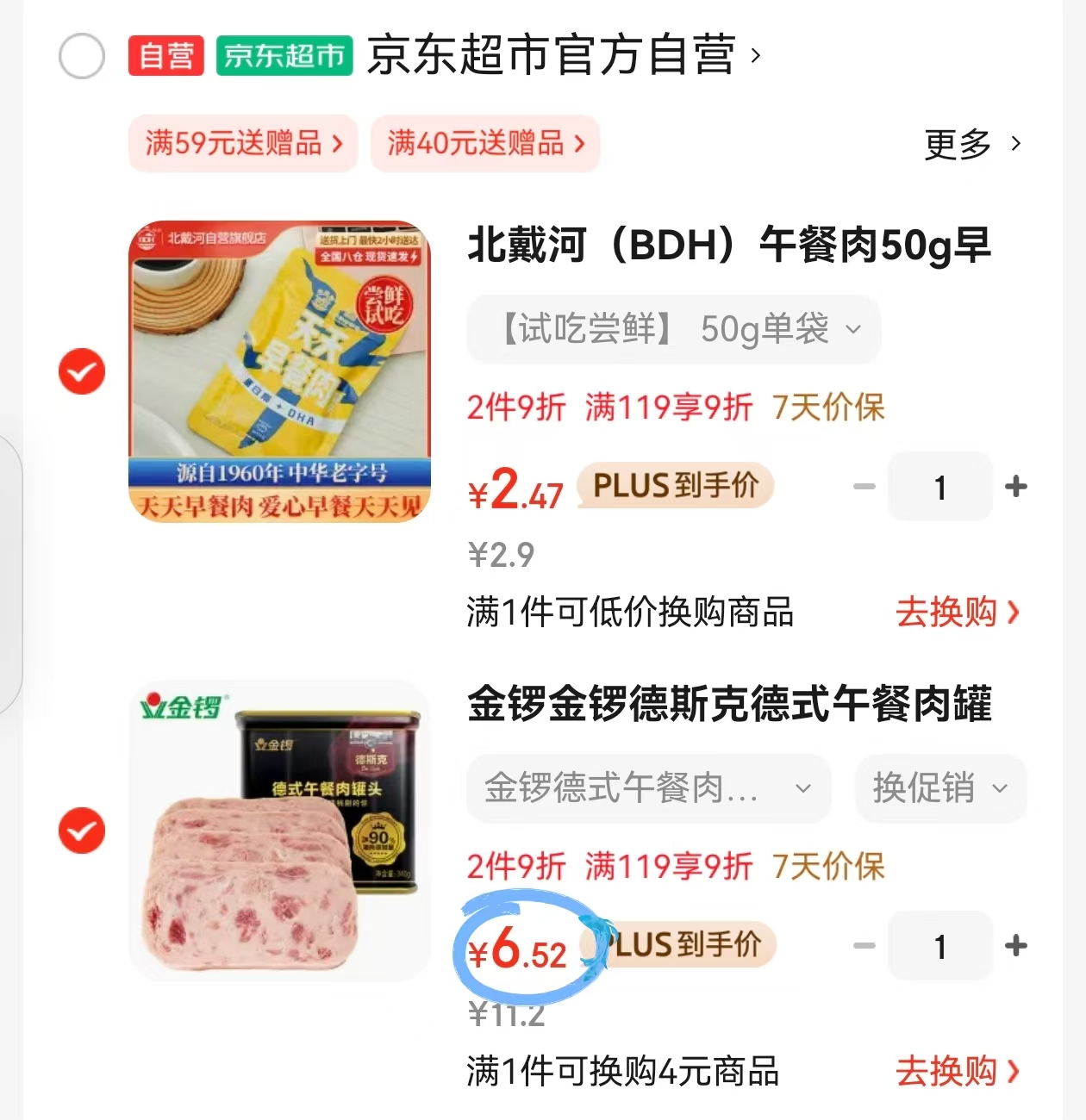Click the 自营 red badge

pyautogui.click(x=165, y=56)
